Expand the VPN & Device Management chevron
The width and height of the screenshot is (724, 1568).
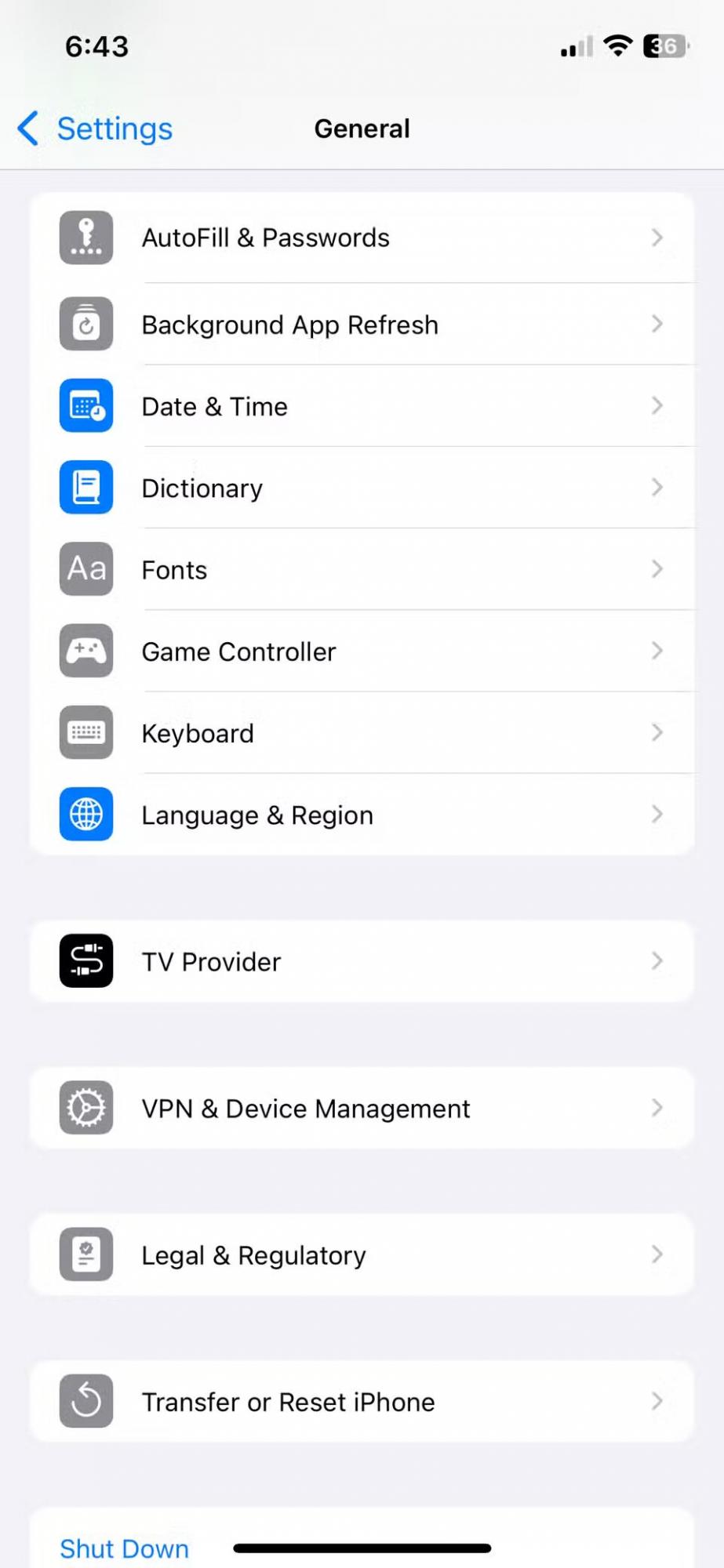pos(657,1108)
